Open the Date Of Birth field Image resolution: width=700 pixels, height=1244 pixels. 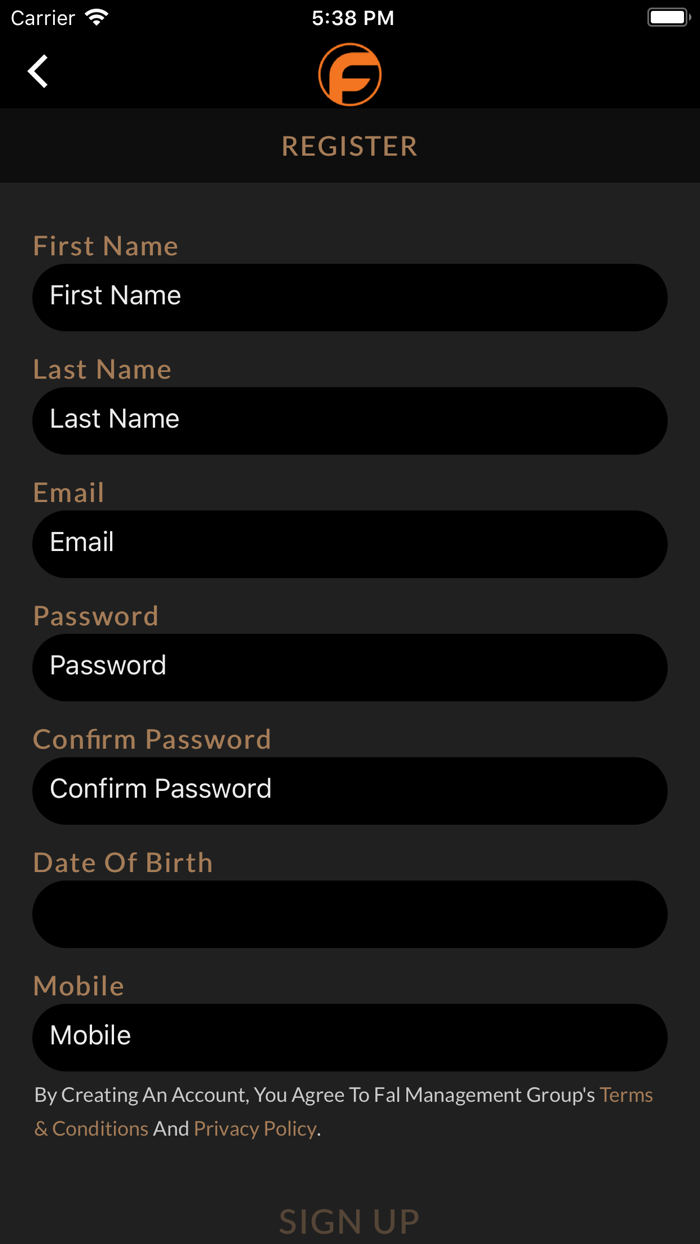(x=350, y=914)
